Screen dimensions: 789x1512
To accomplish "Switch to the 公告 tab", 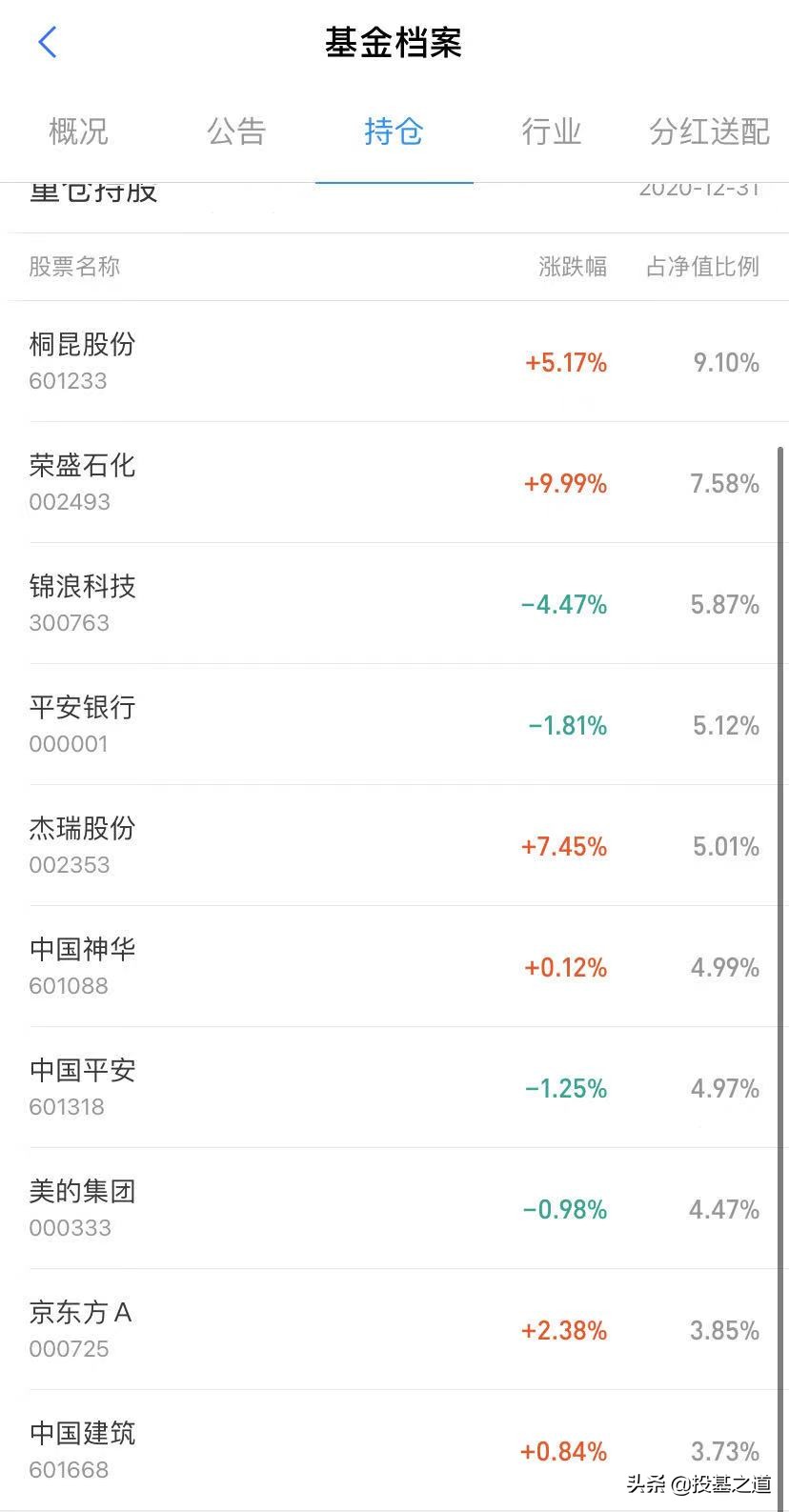I will pos(236,131).
